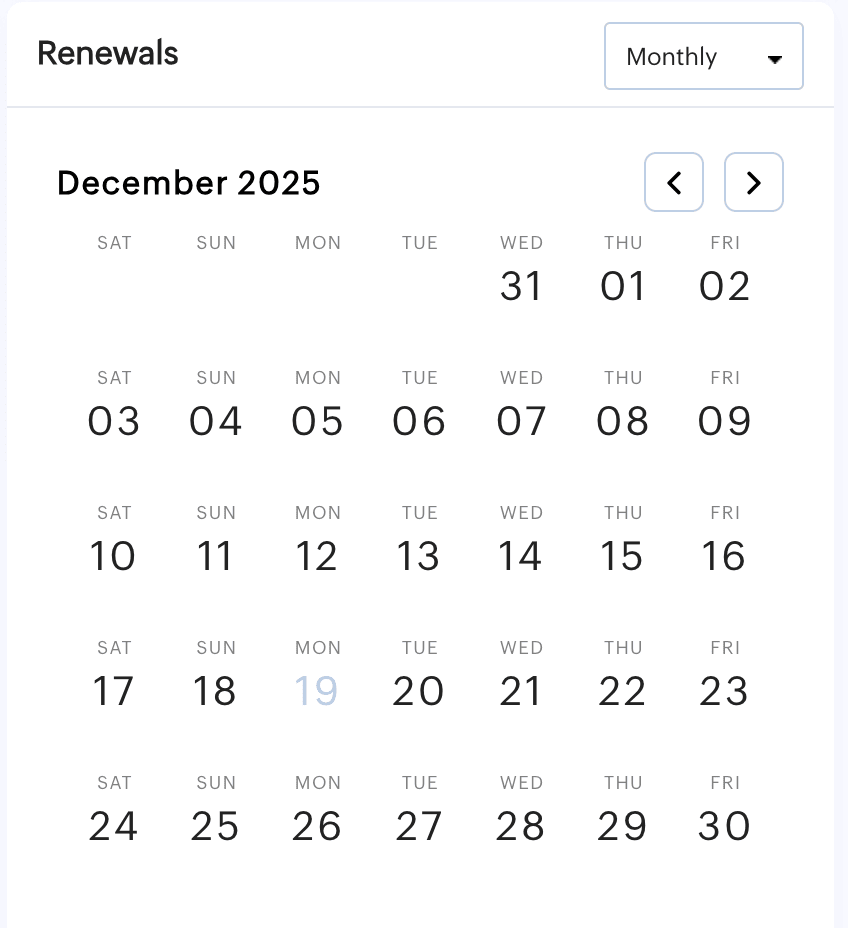Screen dimensions: 848x928
Task: Select date 01 on Thursday
Action: point(623,286)
